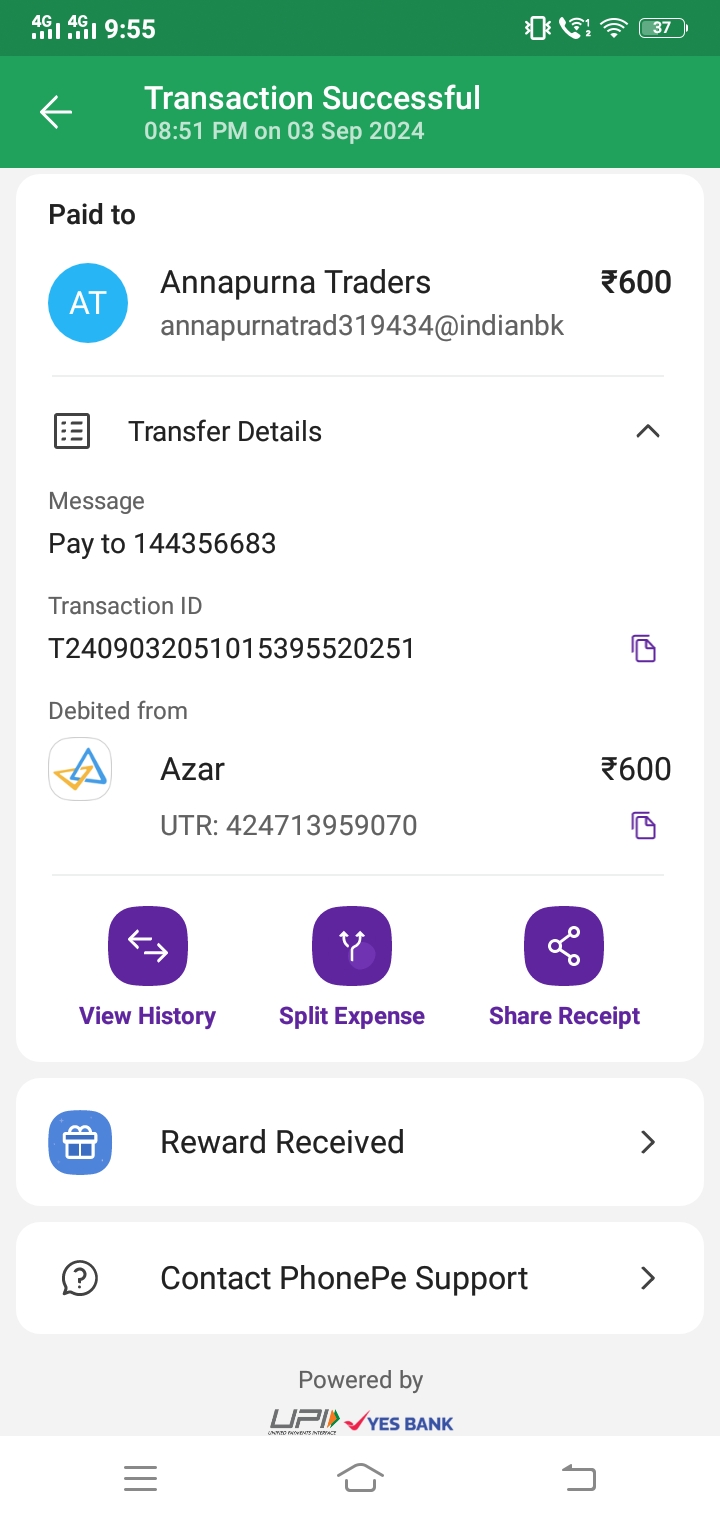
Task: Collapse the Transfer Details section
Action: pyautogui.click(x=647, y=432)
